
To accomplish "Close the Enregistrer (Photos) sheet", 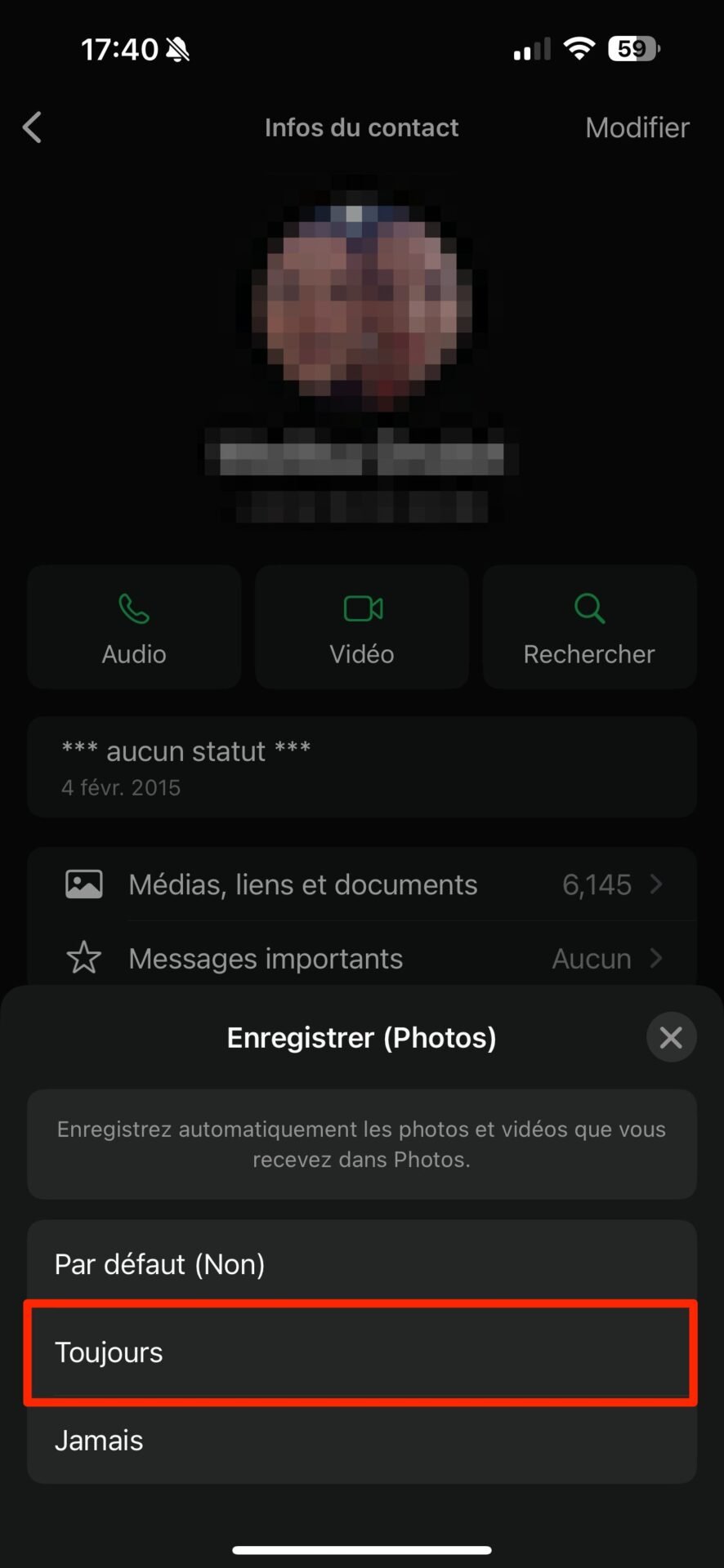I will click(671, 1037).
